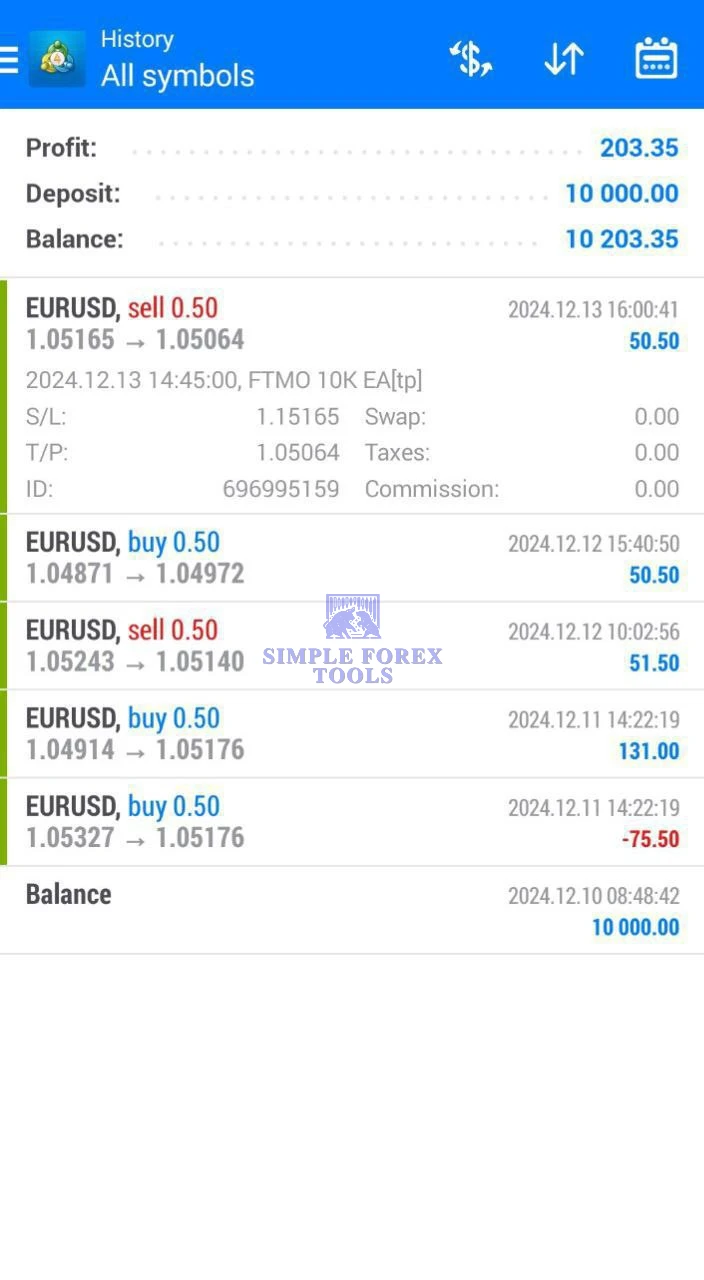Pick a date range with calendar icon

click(656, 60)
